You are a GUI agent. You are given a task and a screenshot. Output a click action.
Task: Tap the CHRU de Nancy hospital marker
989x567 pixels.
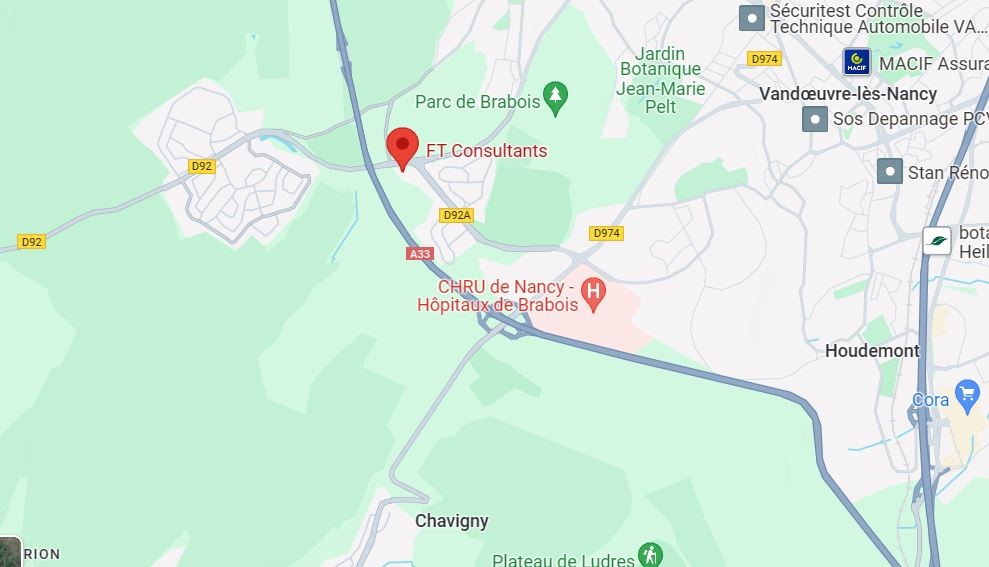pos(594,294)
